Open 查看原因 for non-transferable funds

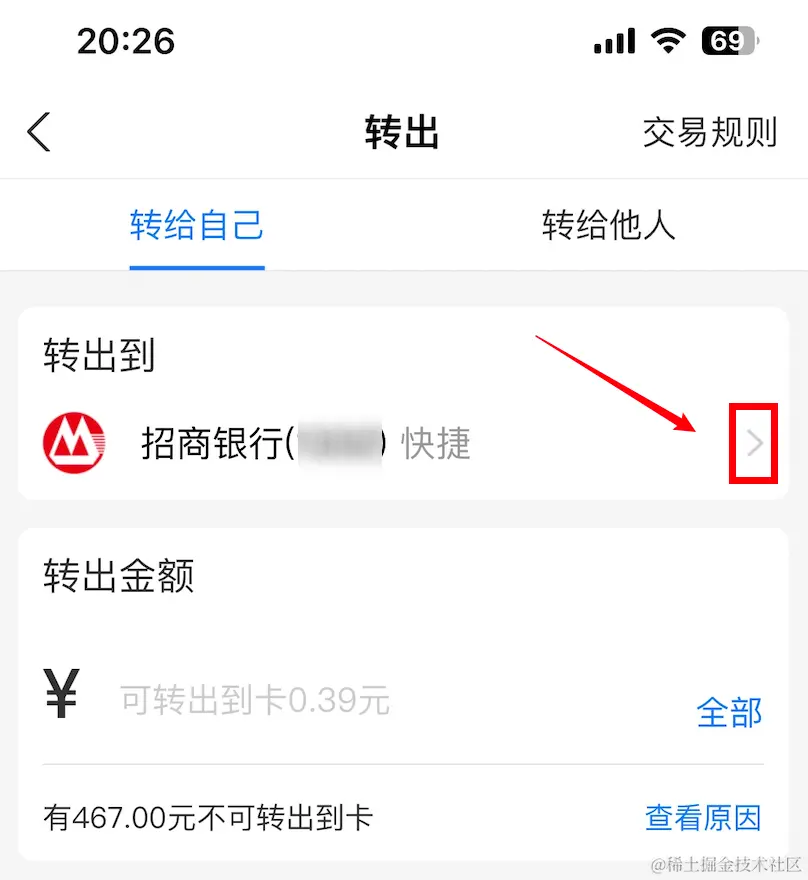(x=703, y=818)
